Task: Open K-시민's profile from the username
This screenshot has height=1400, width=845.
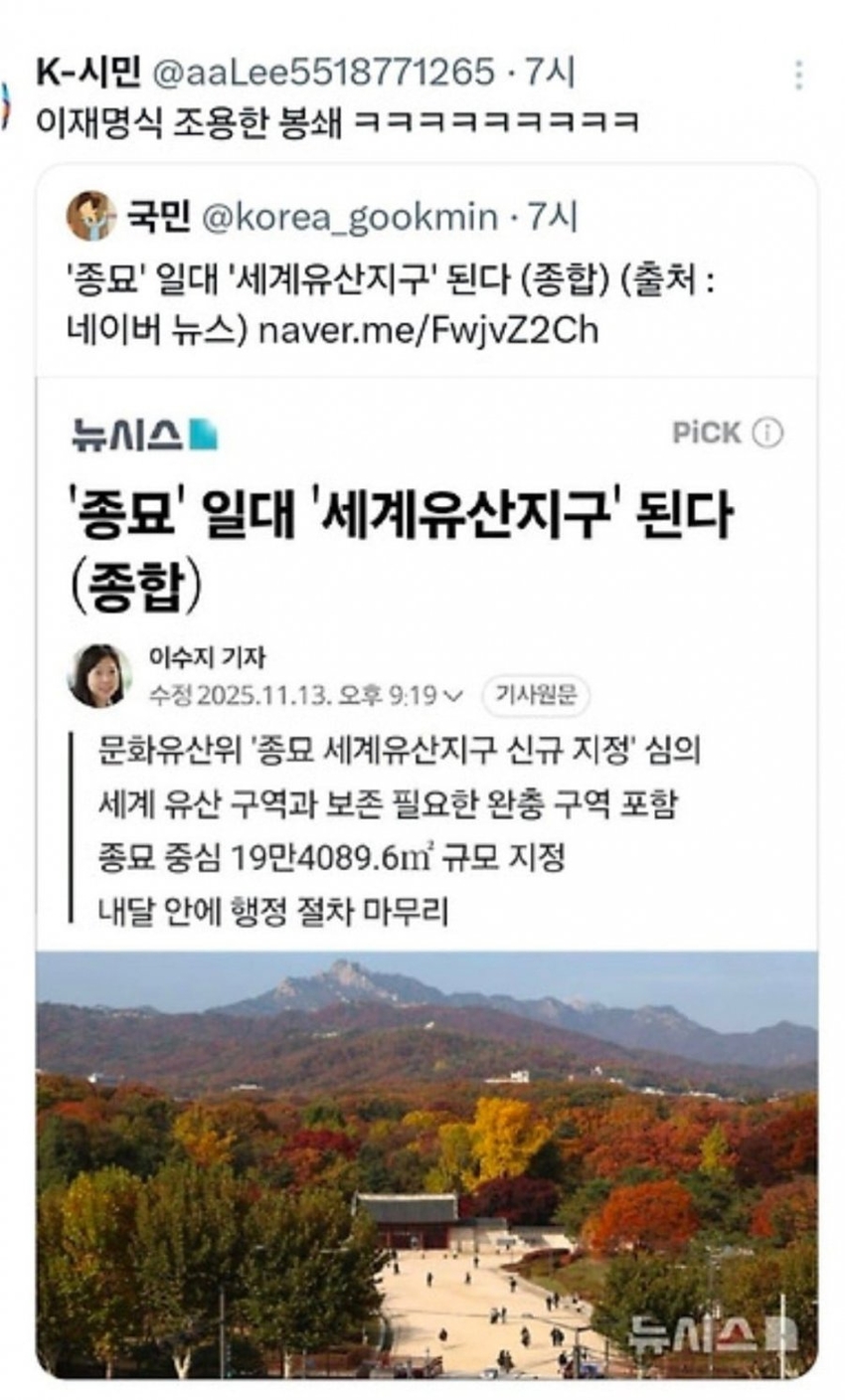Action: [x=87, y=72]
